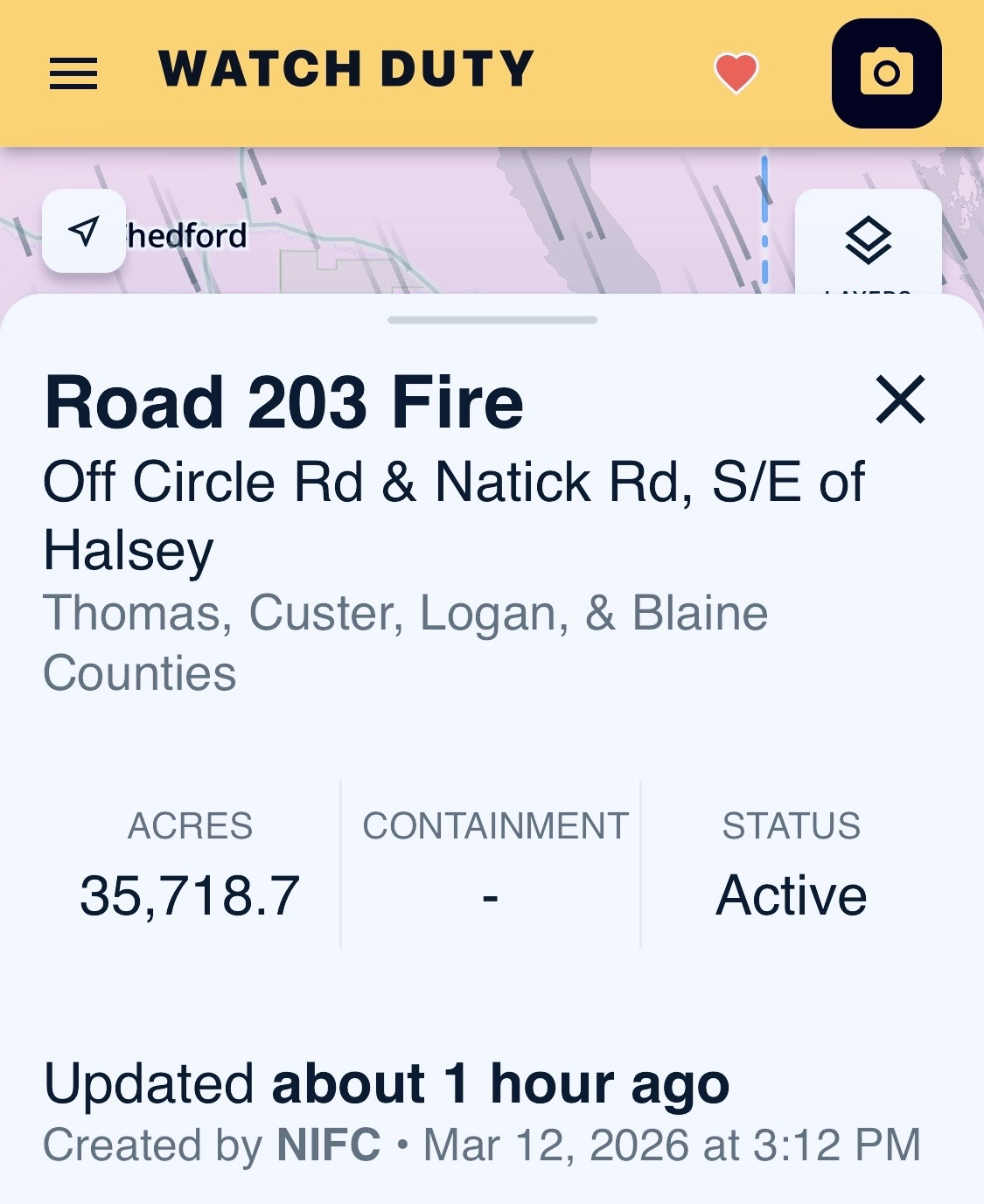984x1204 pixels.
Task: Open the hamburger navigation menu
Action: pos(73,73)
